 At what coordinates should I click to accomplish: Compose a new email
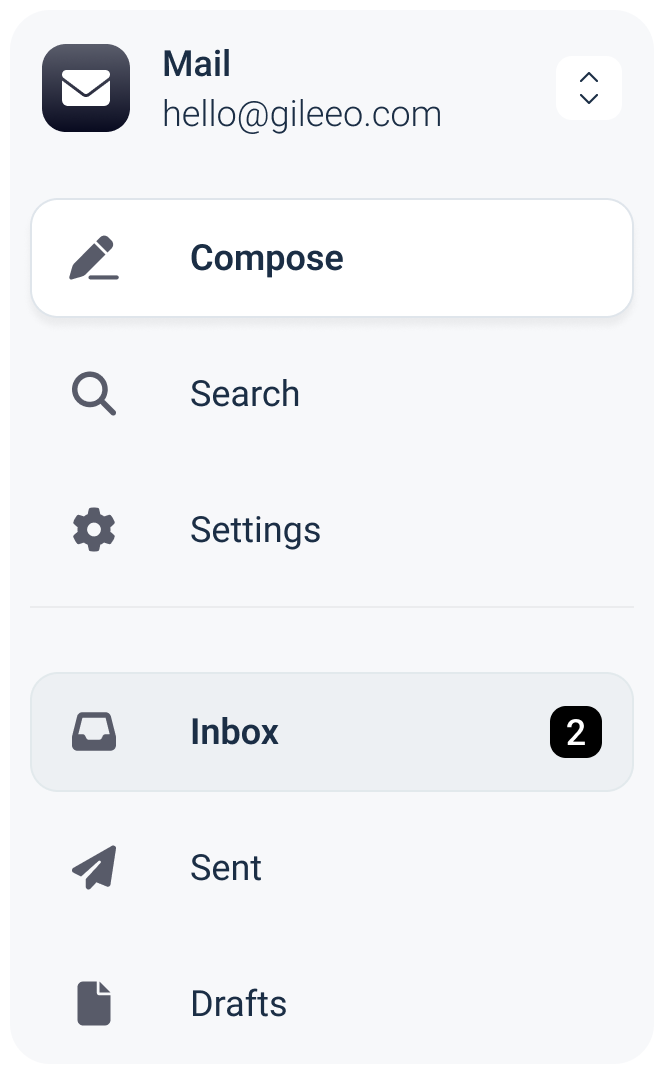click(x=331, y=258)
